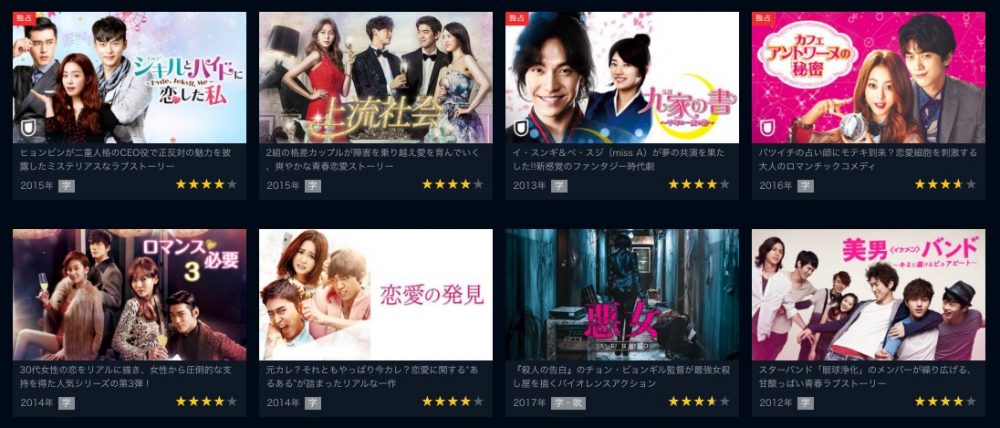Select the 九家の書 drama tile
The height and width of the screenshot is (428, 1000).
(622, 78)
